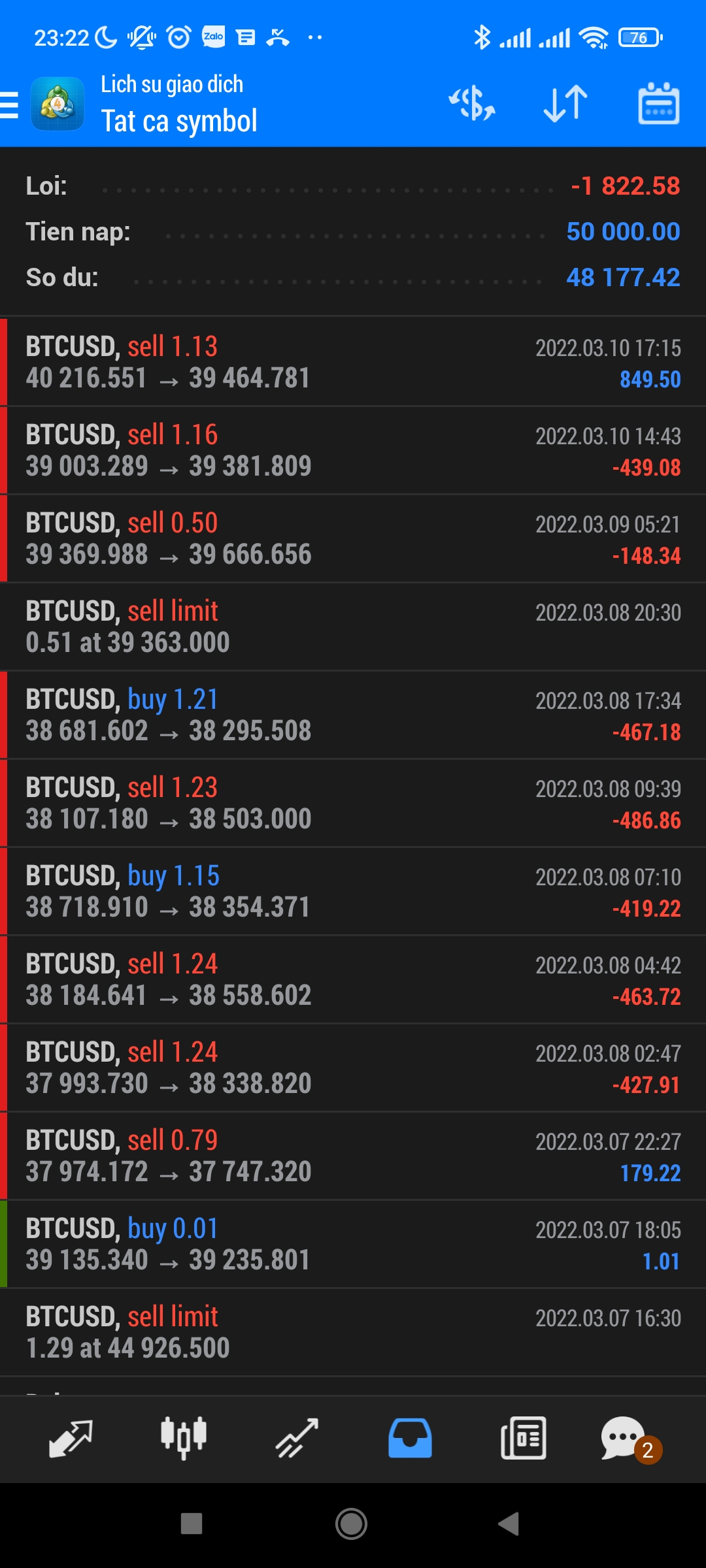The height and width of the screenshot is (1568, 706).
Task: Select the sell limit 0.51 order
Action: [x=353, y=627]
